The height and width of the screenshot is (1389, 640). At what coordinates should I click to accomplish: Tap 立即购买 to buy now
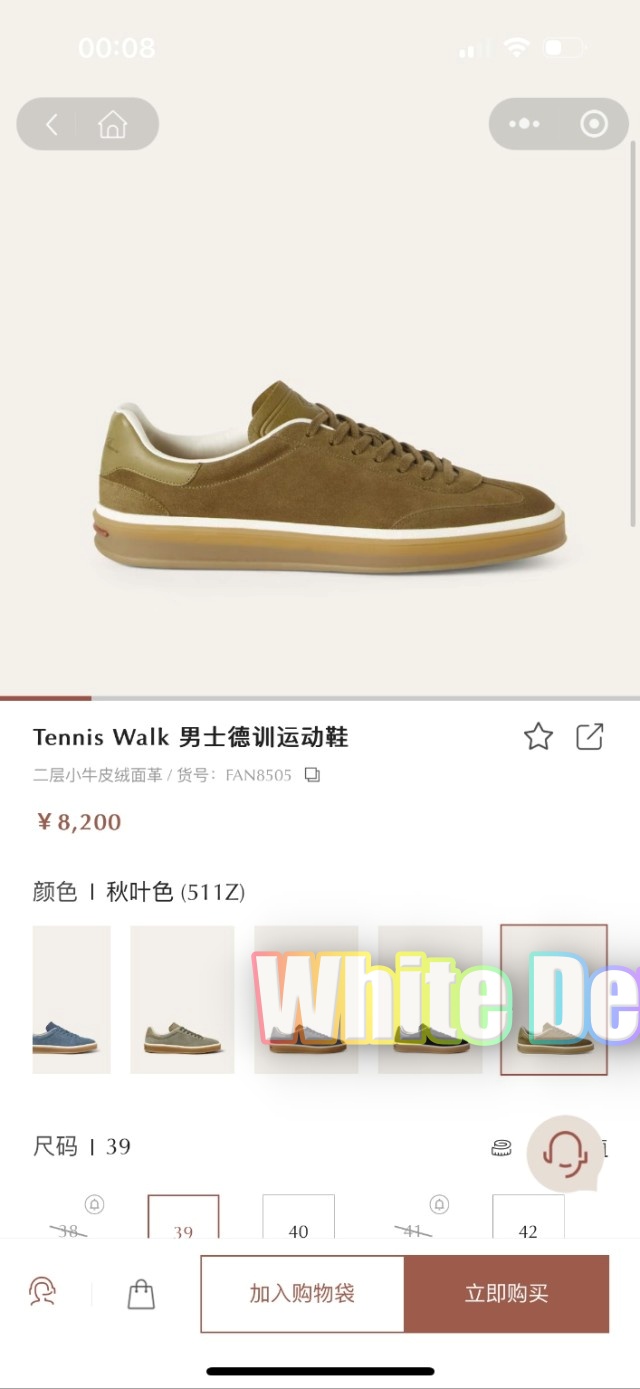(x=506, y=1294)
